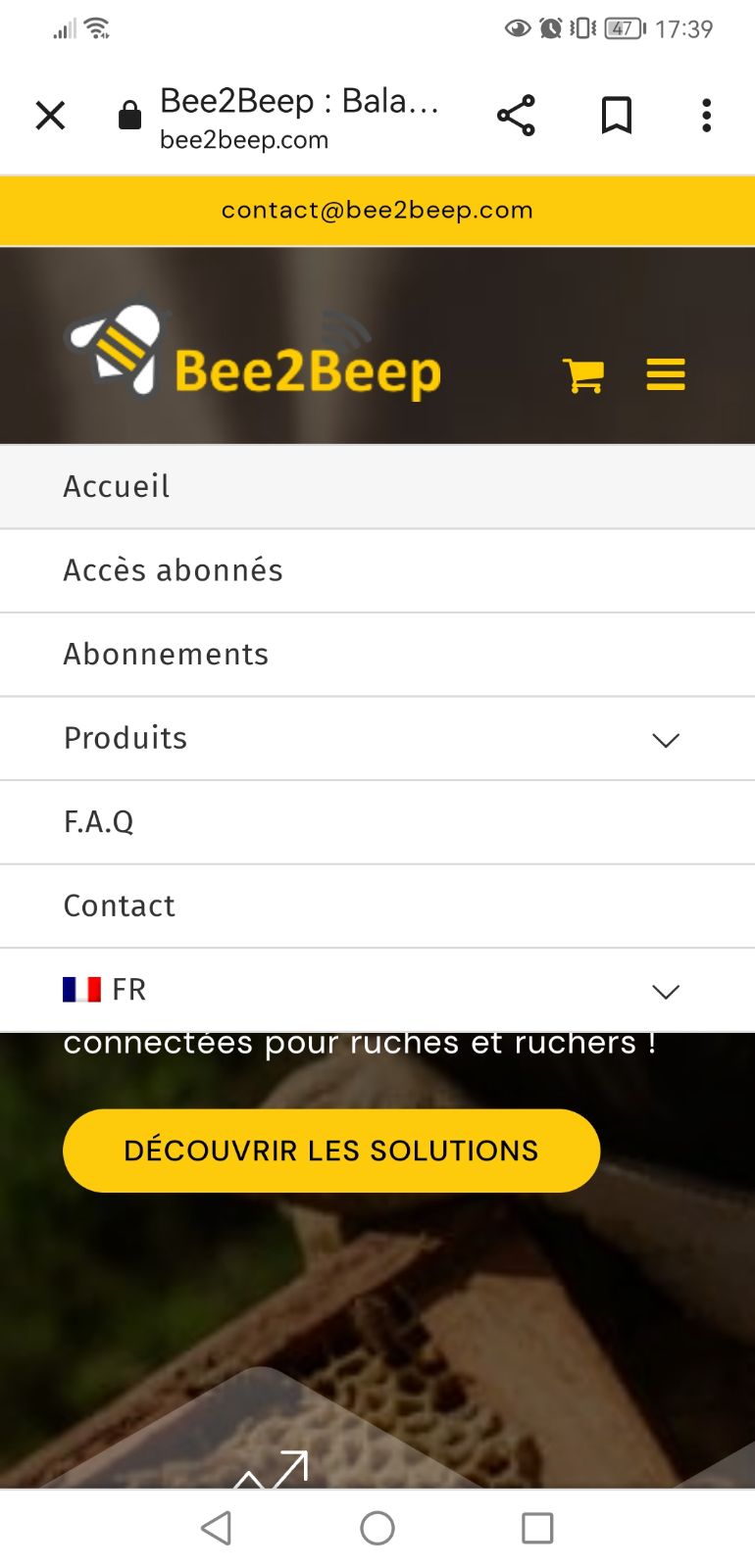The height and width of the screenshot is (1568, 755).
Task: Open the Contact page
Action: coord(377,906)
